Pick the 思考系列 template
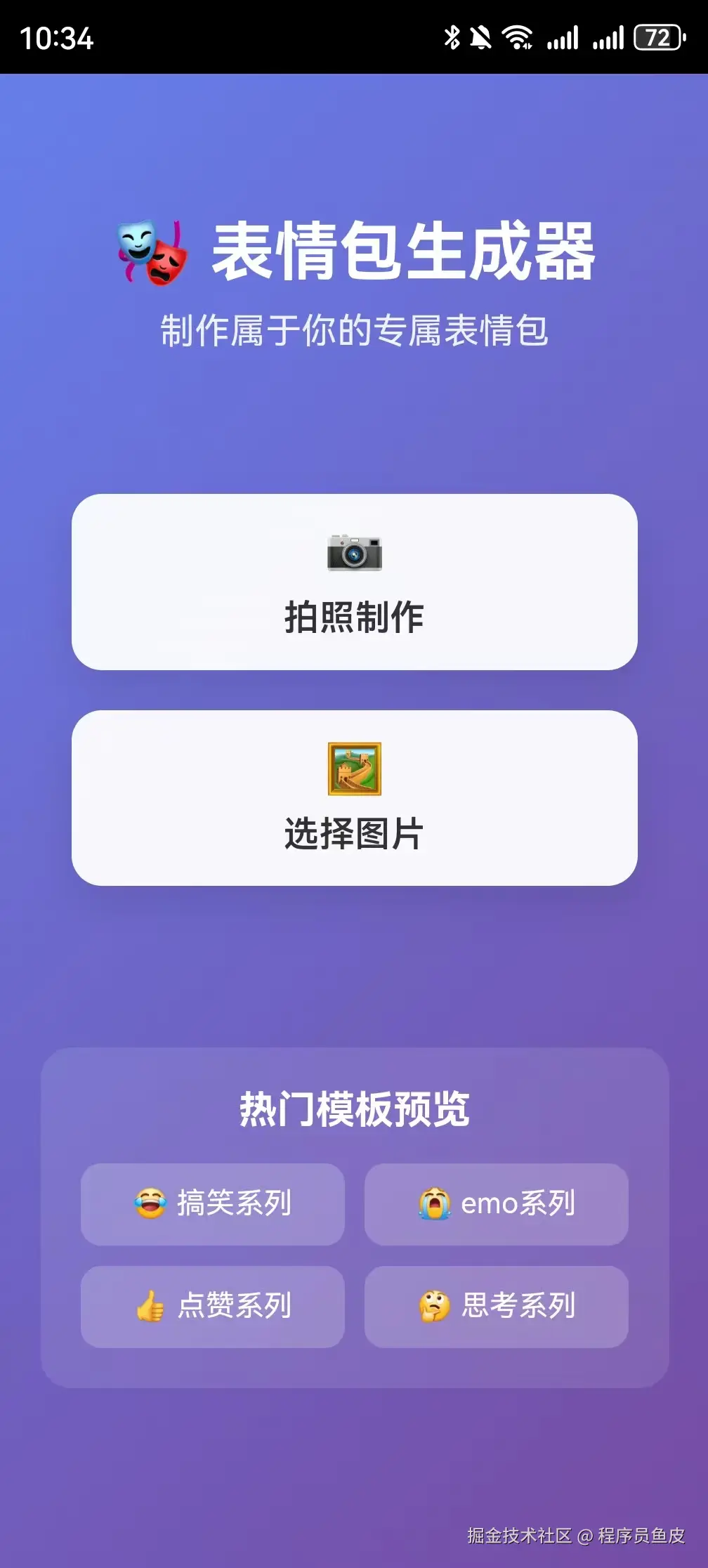The image size is (708, 1568). [496, 1306]
